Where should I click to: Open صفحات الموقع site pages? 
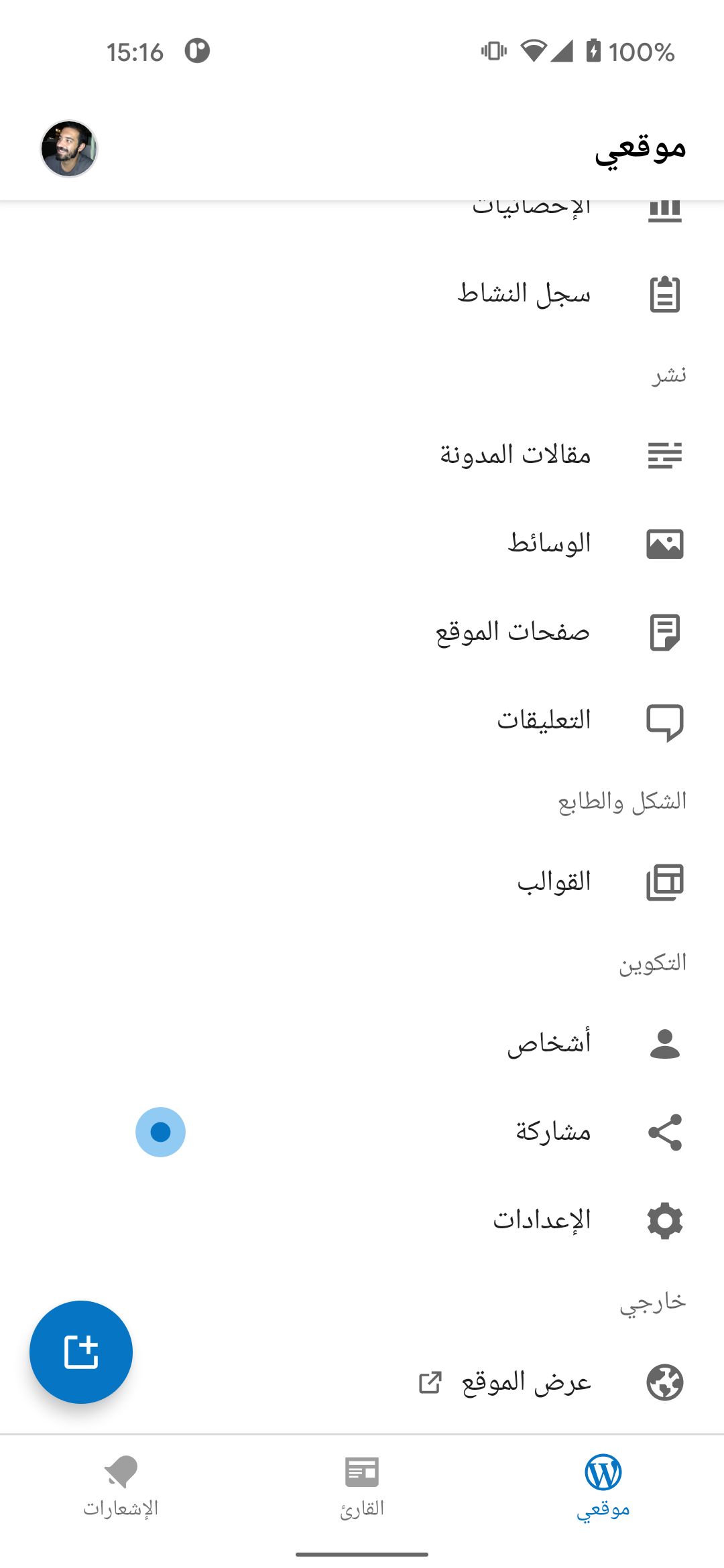(362, 632)
